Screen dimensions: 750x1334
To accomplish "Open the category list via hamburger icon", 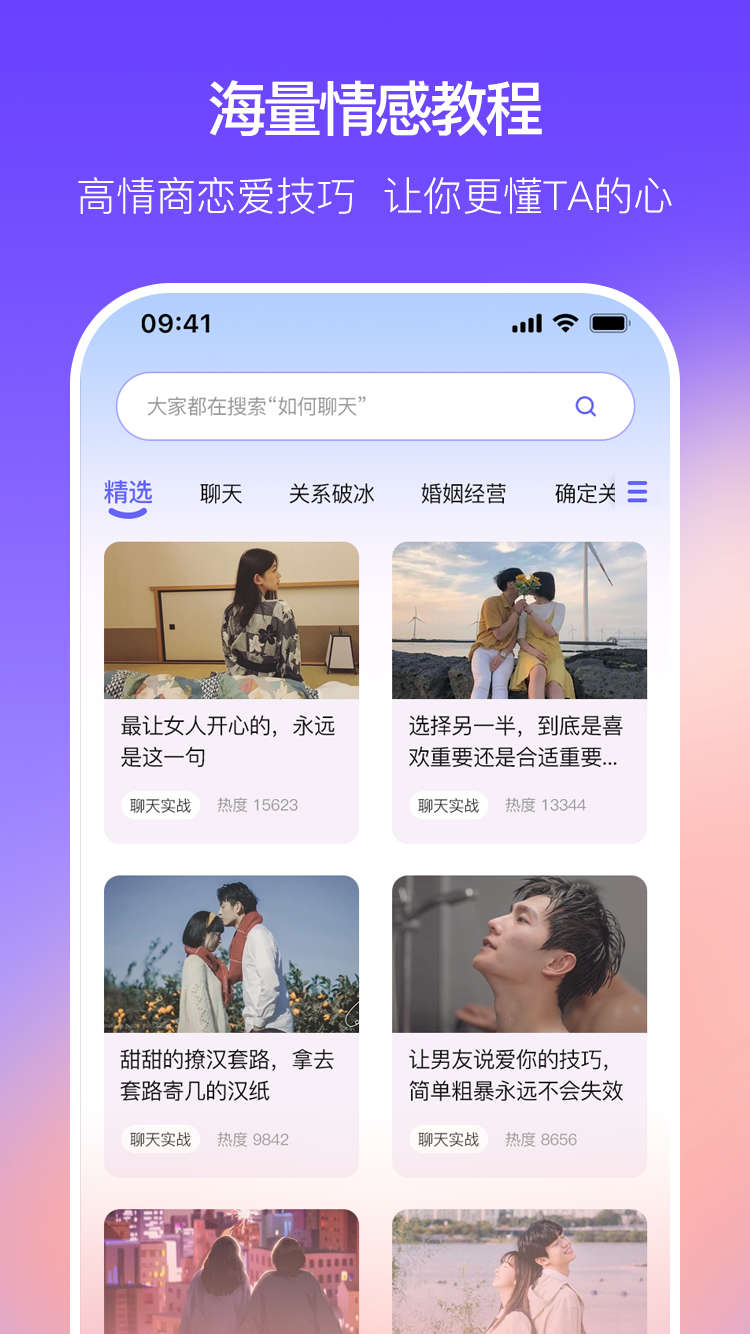I will [x=637, y=492].
